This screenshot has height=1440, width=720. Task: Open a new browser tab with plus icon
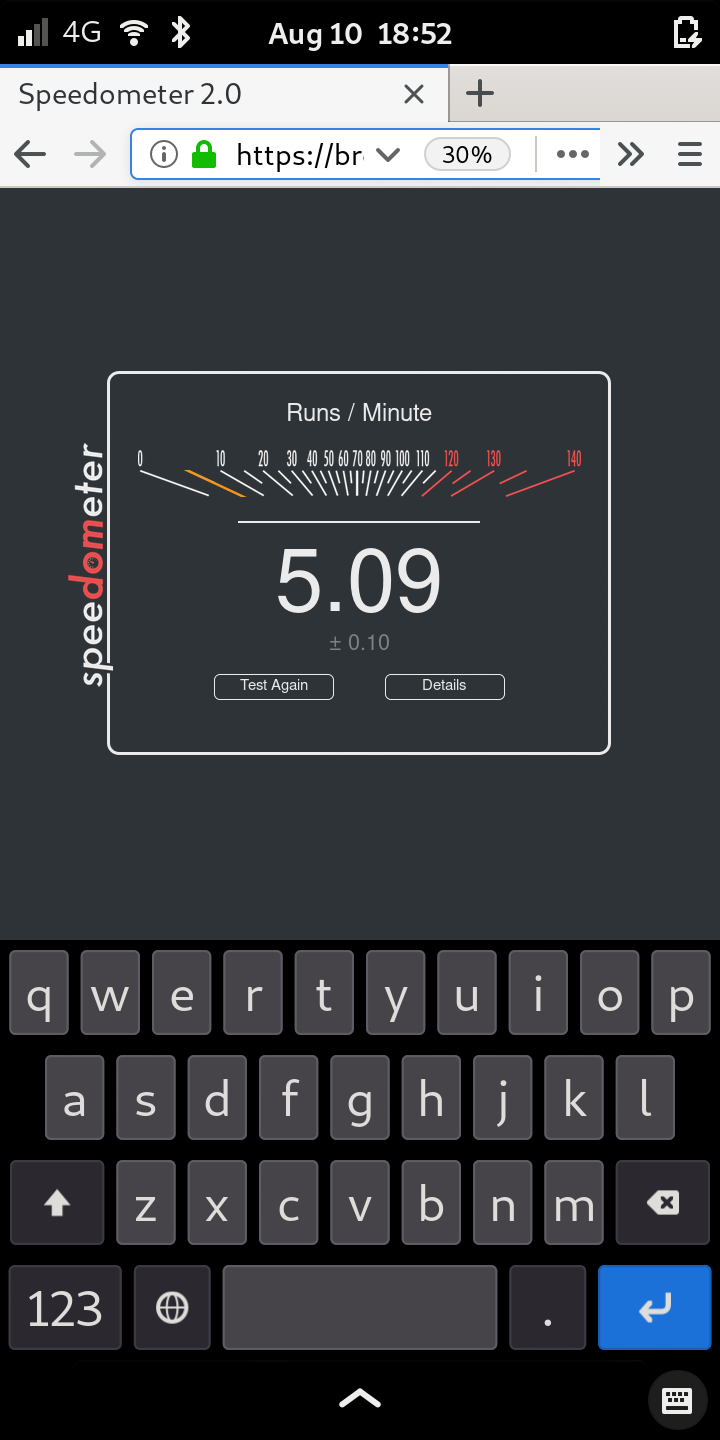point(480,93)
